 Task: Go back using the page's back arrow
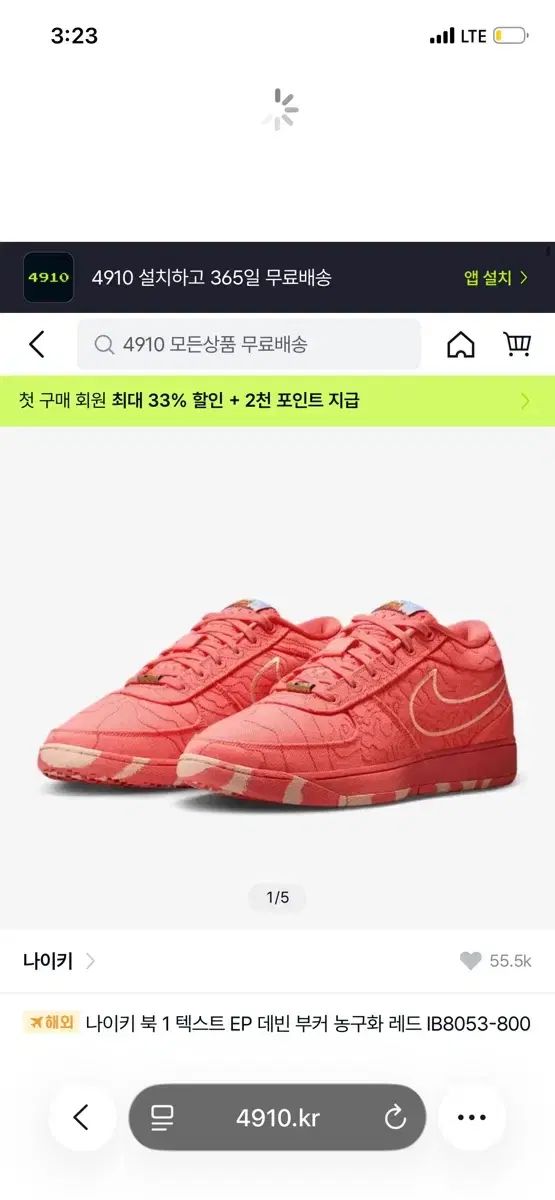37,345
